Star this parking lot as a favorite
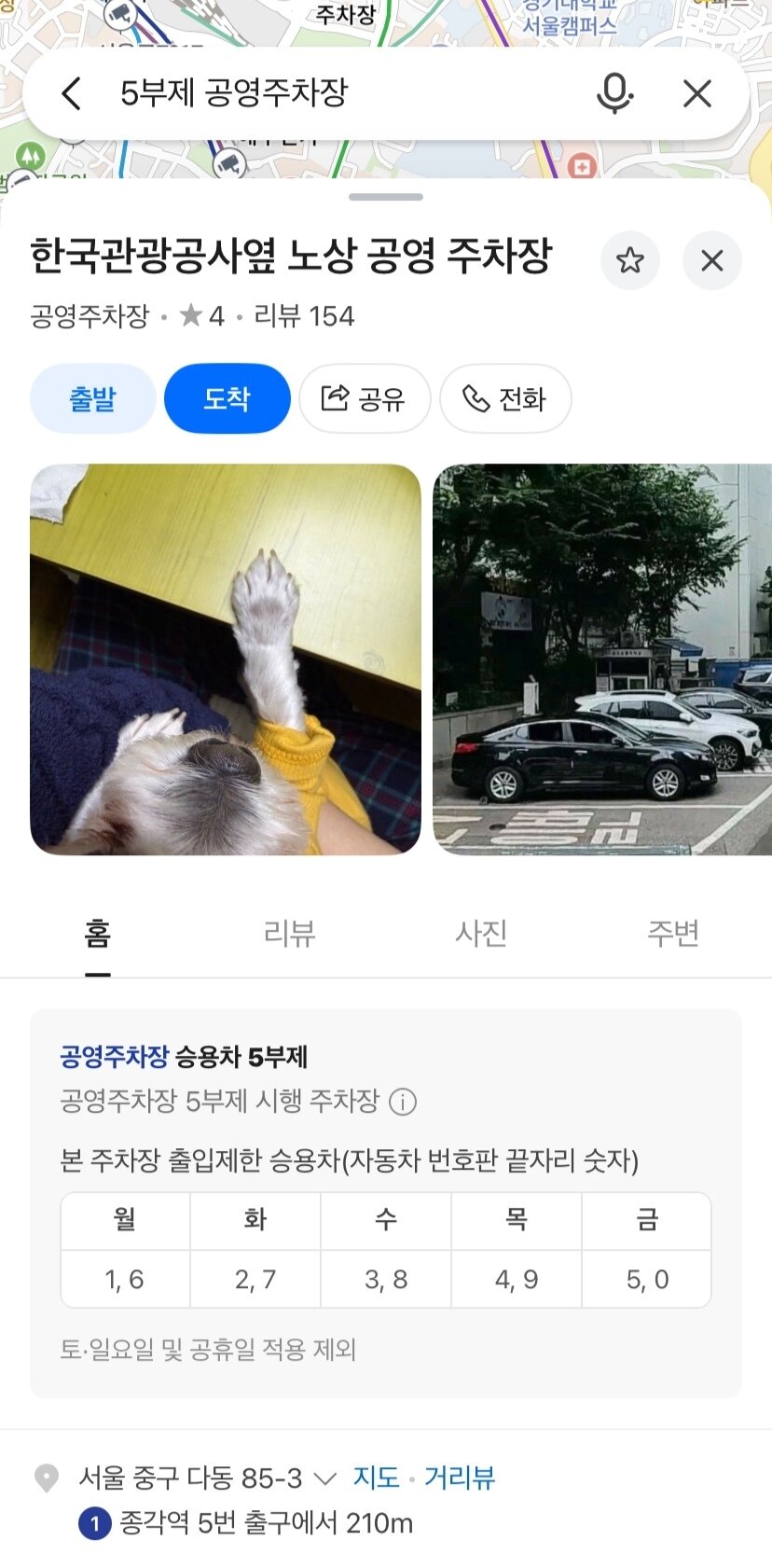The width and height of the screenshot is (772, 1568). pos(630,261)
